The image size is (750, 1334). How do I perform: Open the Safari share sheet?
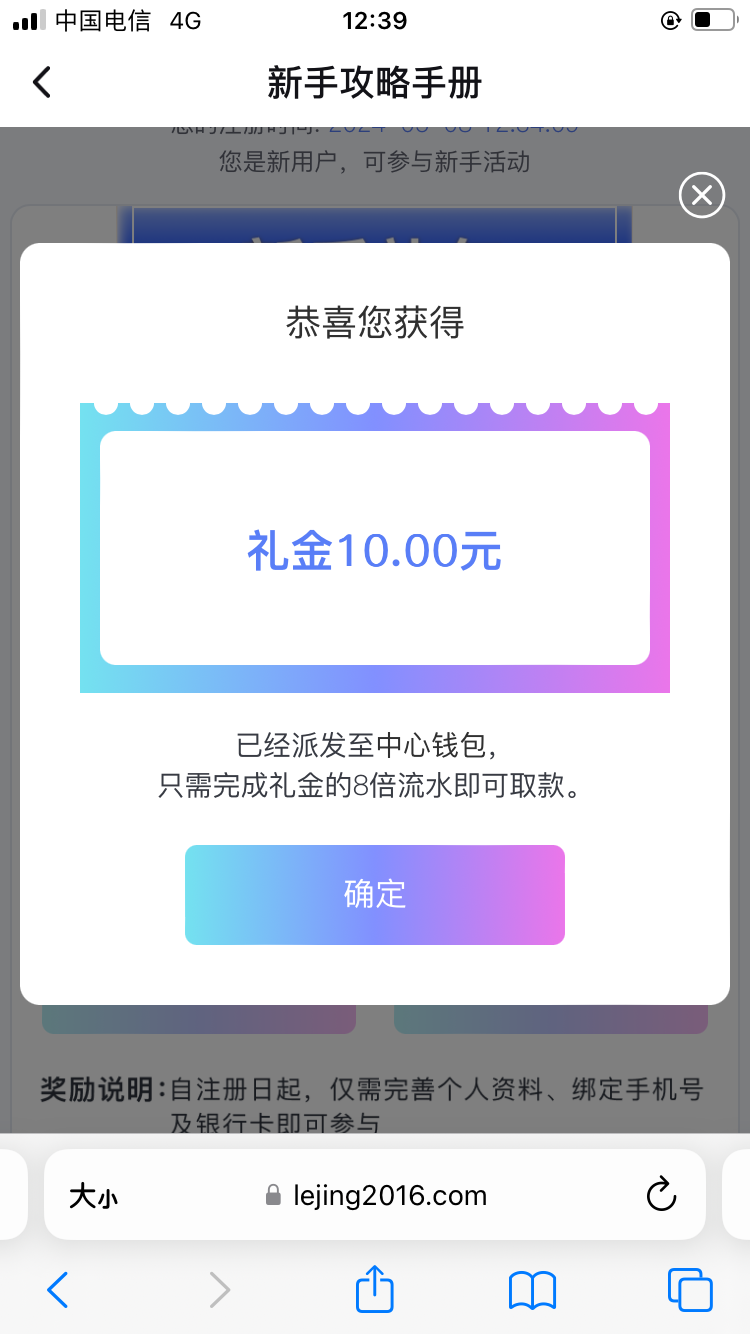tap(375, 1290)
